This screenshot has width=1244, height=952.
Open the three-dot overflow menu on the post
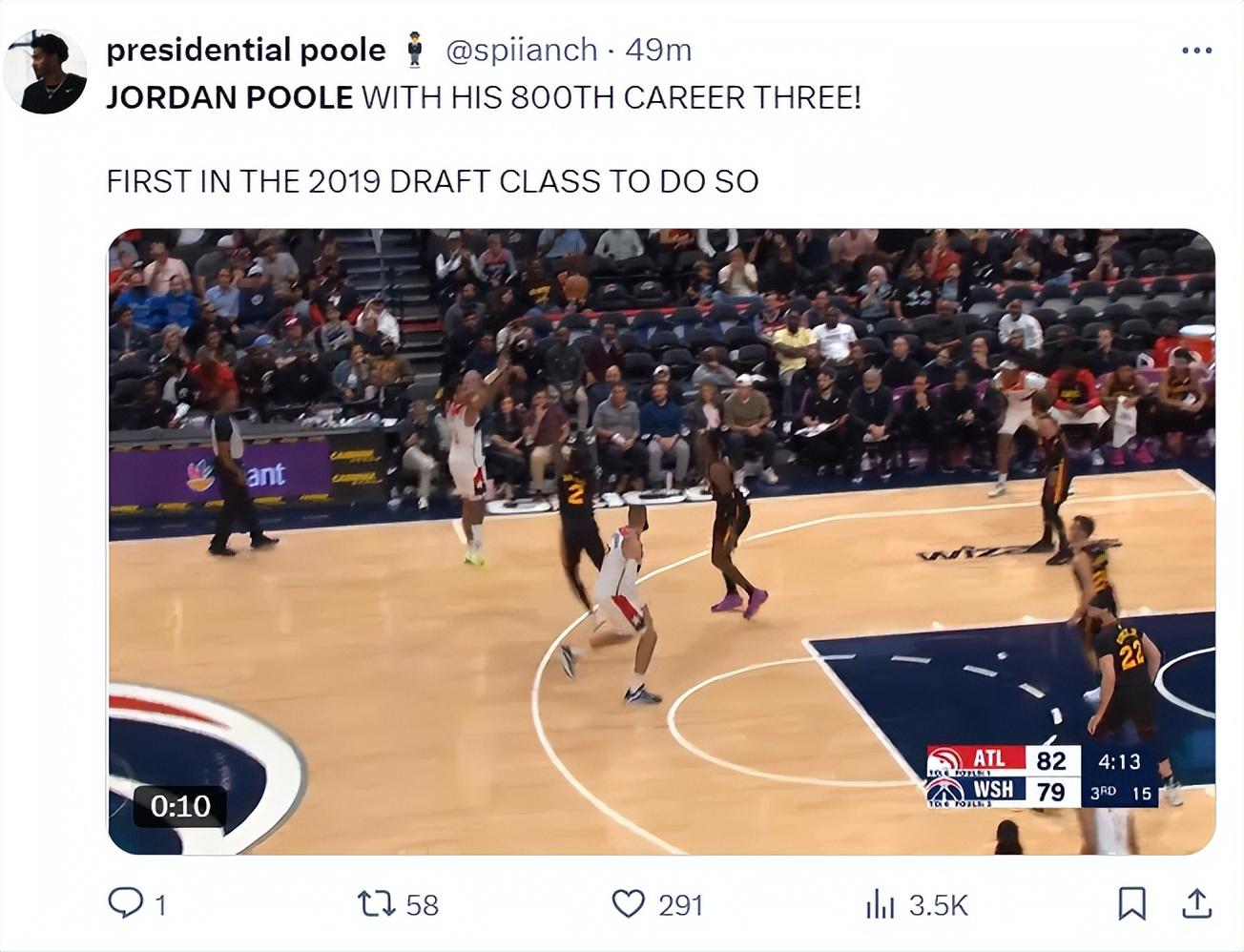1196,51
